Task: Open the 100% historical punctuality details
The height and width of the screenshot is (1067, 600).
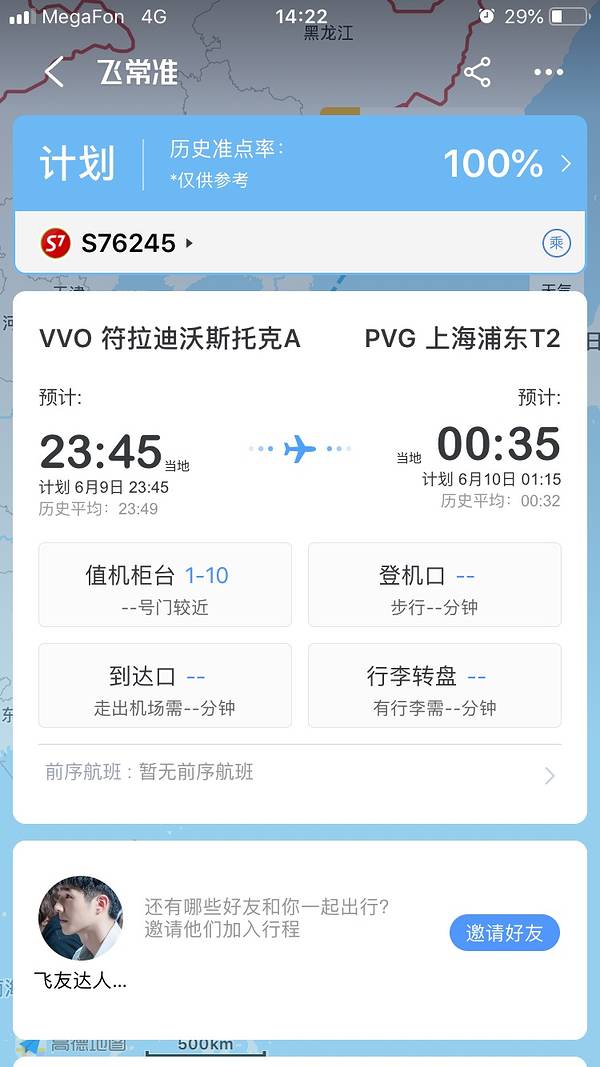Action: [x=505, y=164]
